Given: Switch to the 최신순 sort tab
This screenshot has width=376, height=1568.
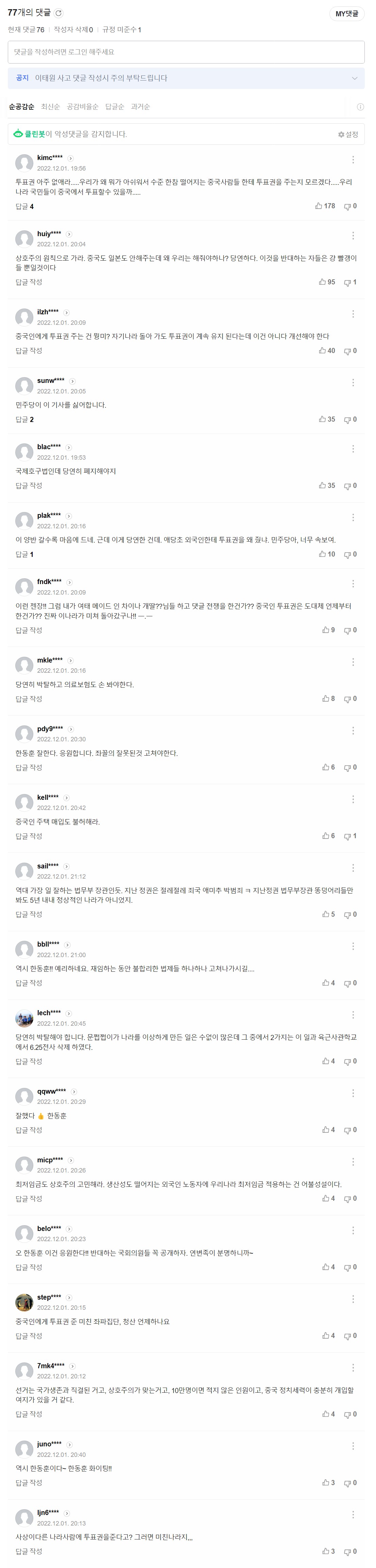Looking at the screenshot, I should (x=50, y=107).
